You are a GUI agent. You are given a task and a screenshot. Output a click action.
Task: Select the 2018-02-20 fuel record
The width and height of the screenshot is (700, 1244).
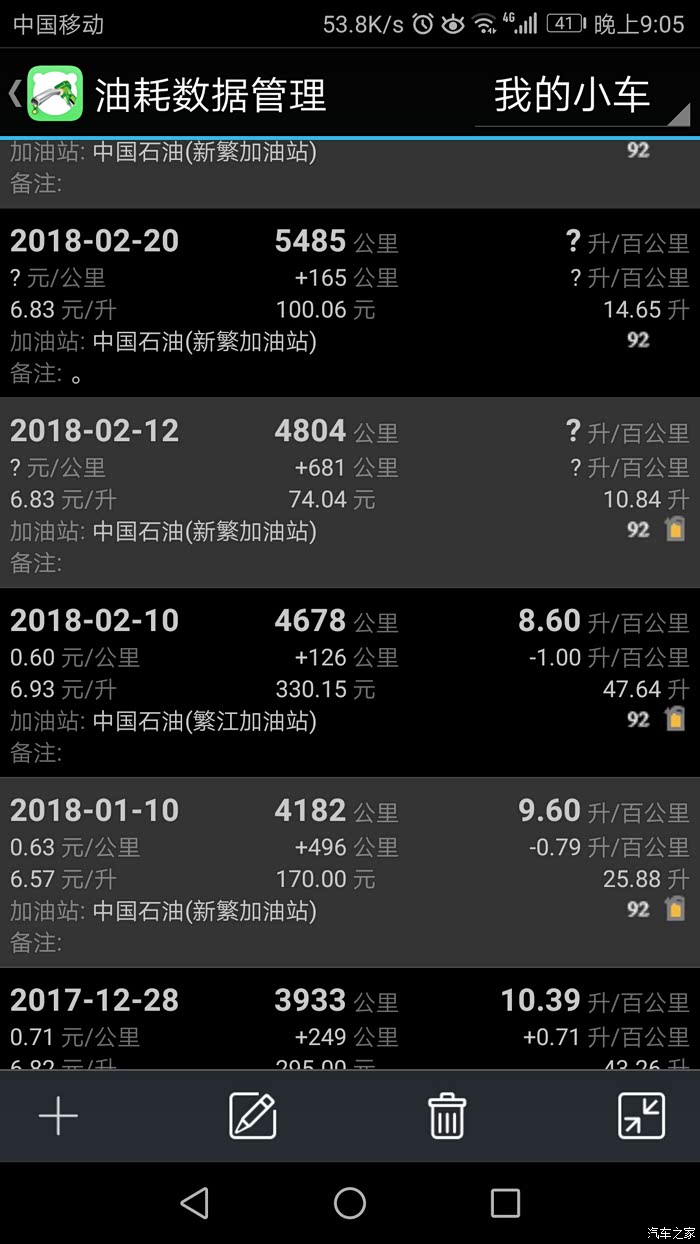(349, 303)
